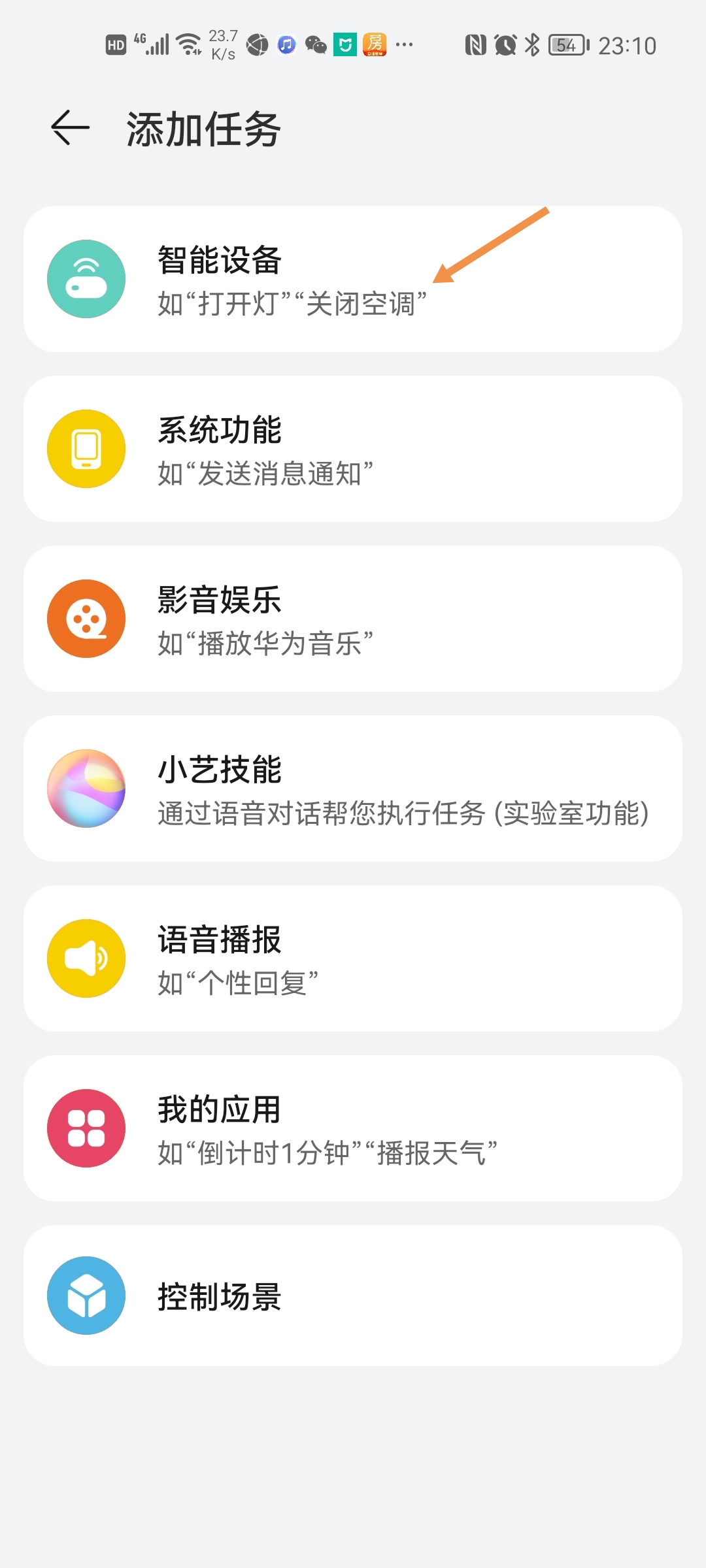
Task: Tap the 控制场景 blue cube icon
Action: (86, 1296)
